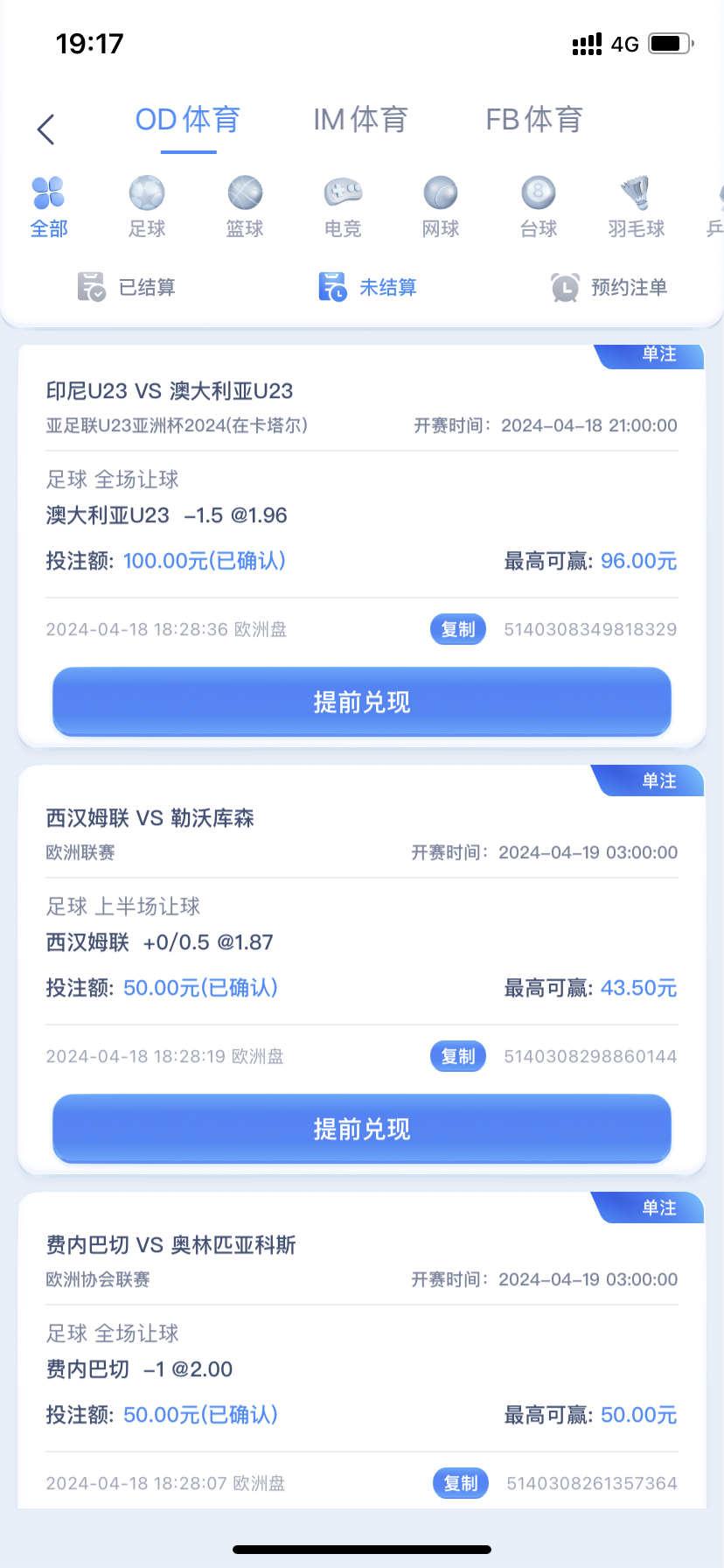Filter bets by 足球
This screenshot has height=1568, width=724.
coord(147,206)
